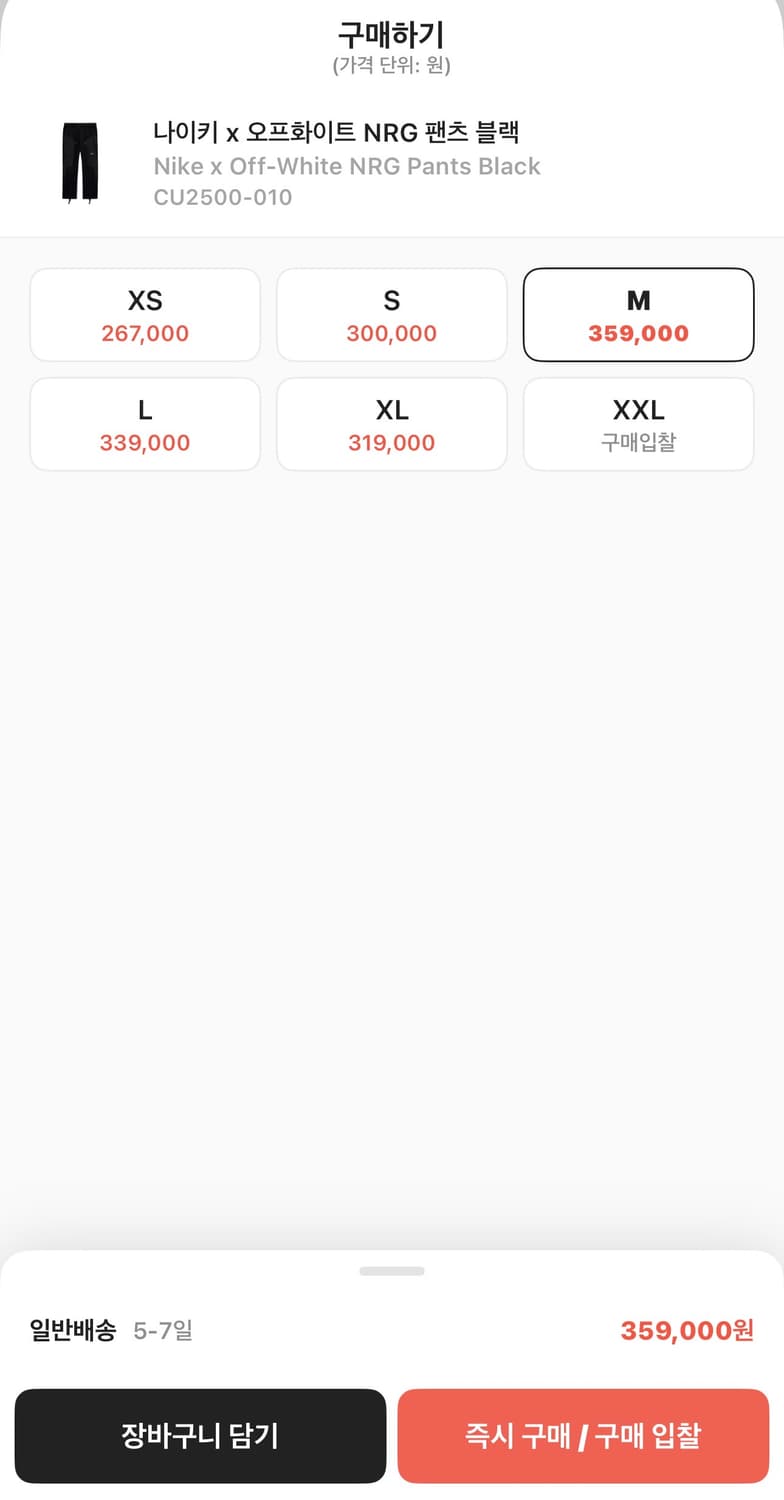Click the English name Nike x Off-White NRG Pants Black

tap(347, 166)
